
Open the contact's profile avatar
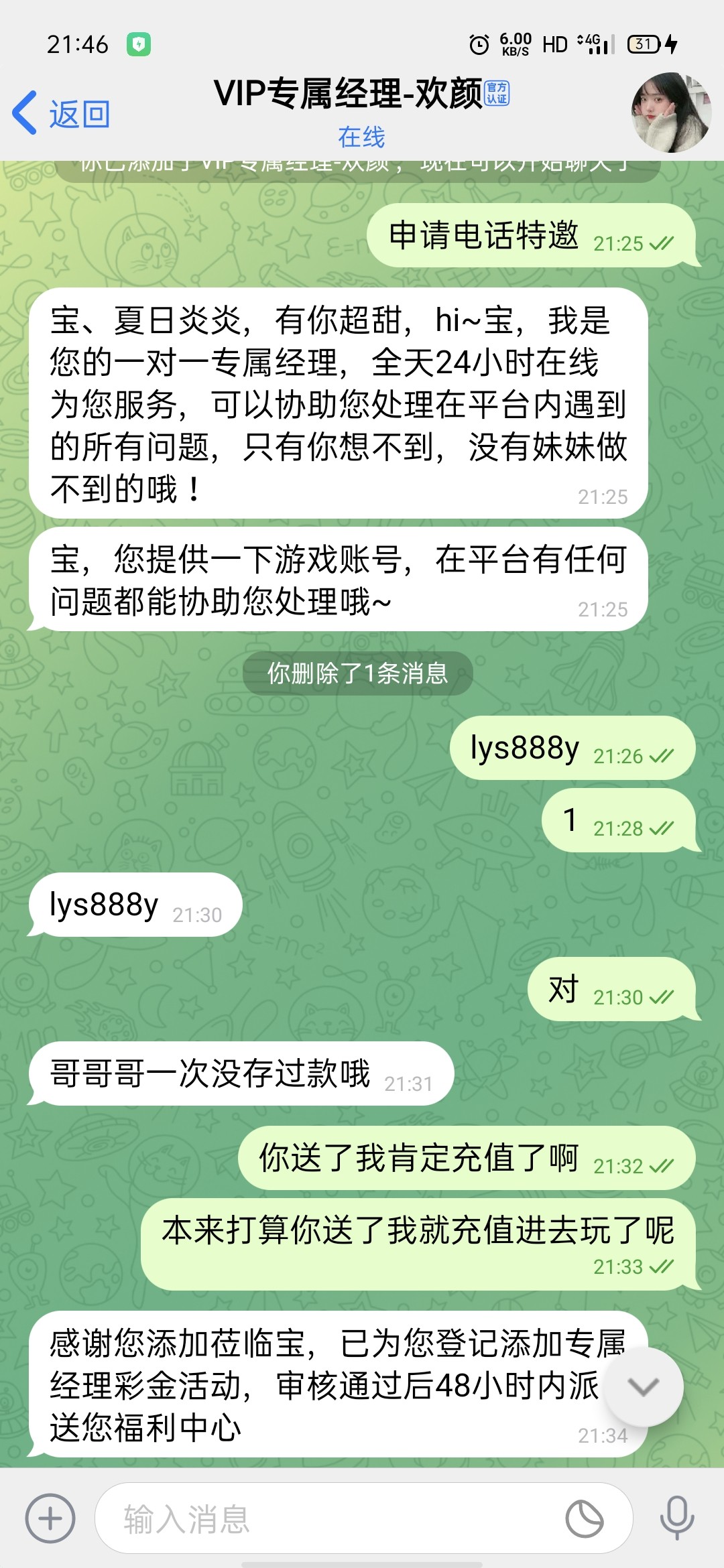pyautogui.click(x=671, y=113)
